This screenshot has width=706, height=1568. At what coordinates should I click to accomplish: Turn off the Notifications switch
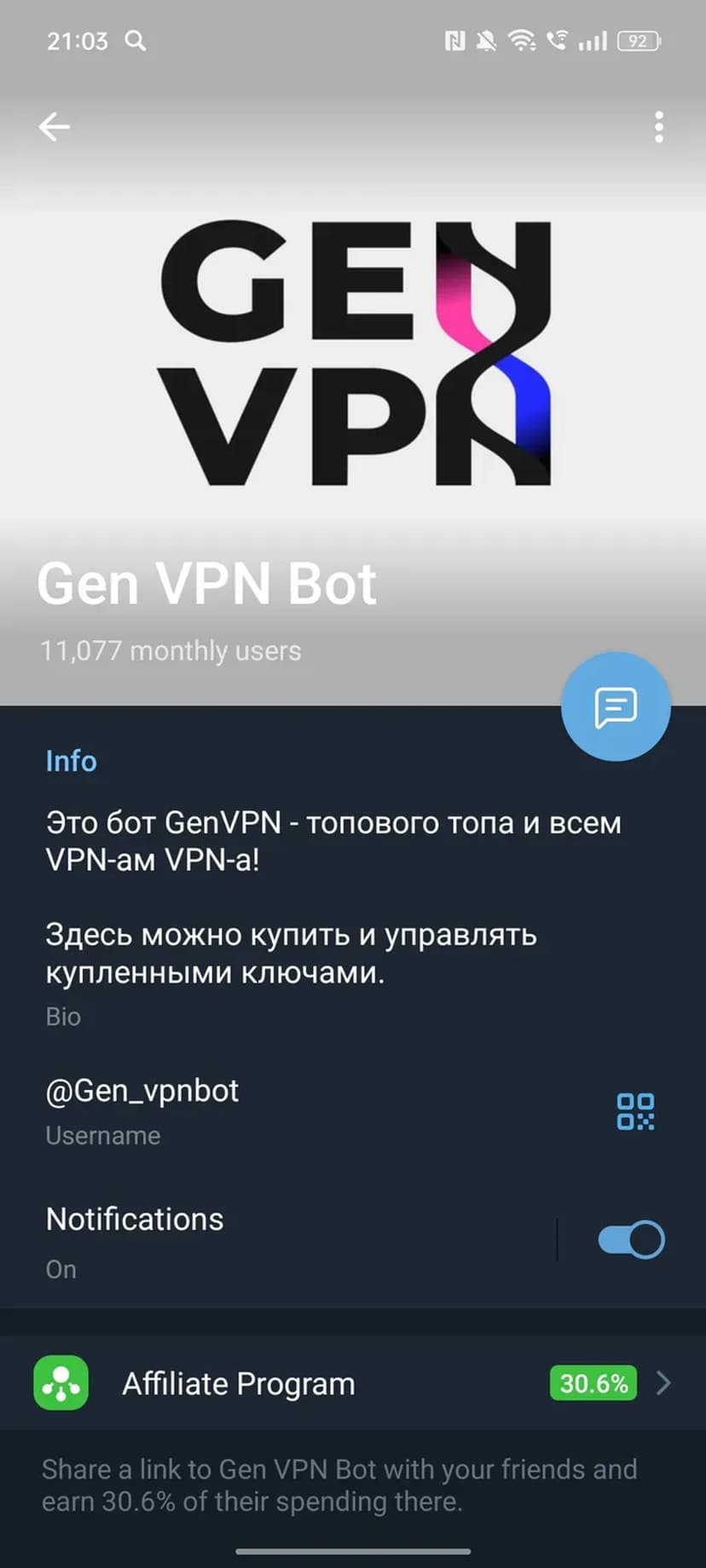(631, 1240)
